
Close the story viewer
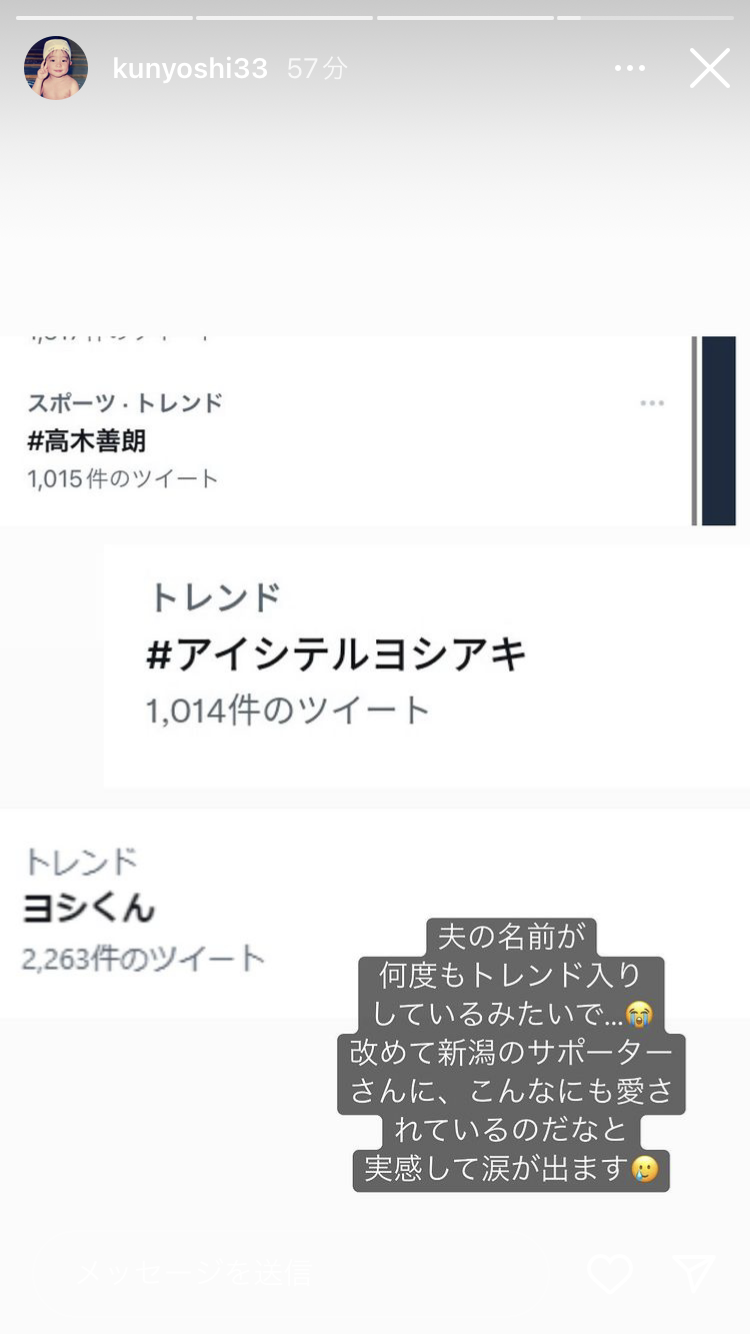(709, 68)
